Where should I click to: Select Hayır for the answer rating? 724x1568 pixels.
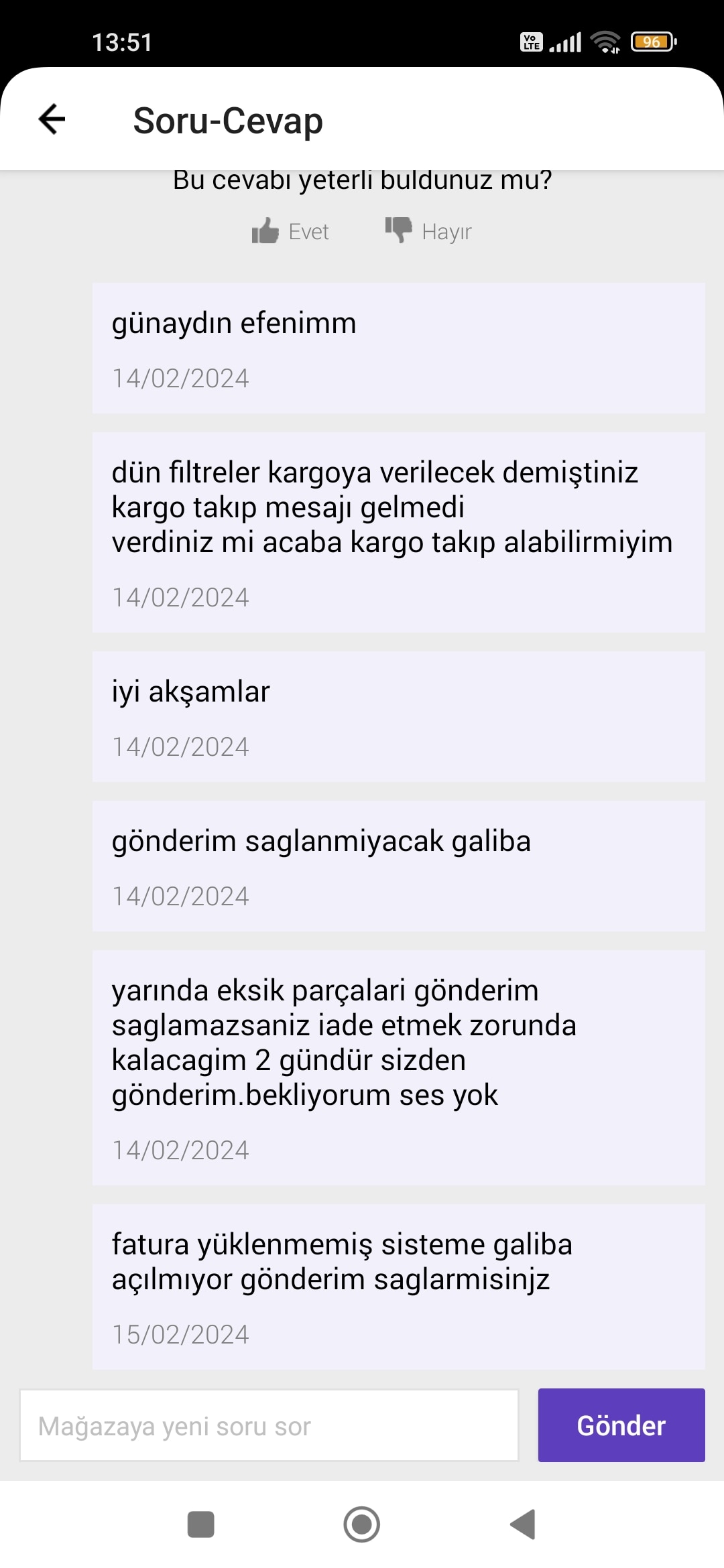coord(429,231)
